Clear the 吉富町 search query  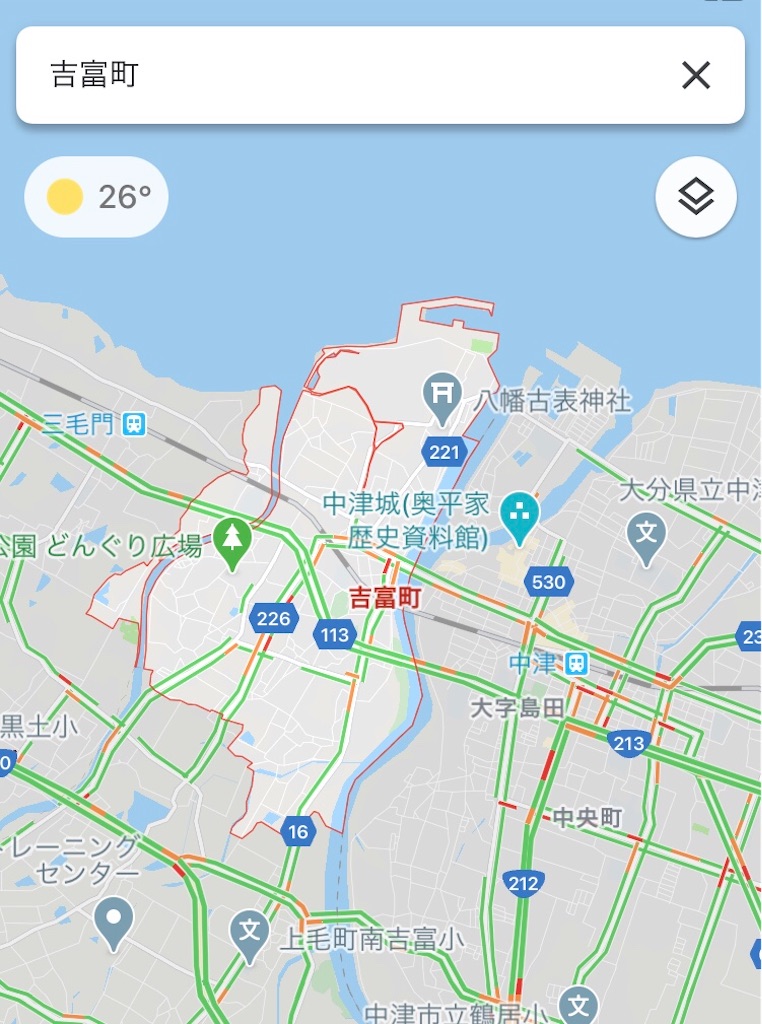click(695, 75)
